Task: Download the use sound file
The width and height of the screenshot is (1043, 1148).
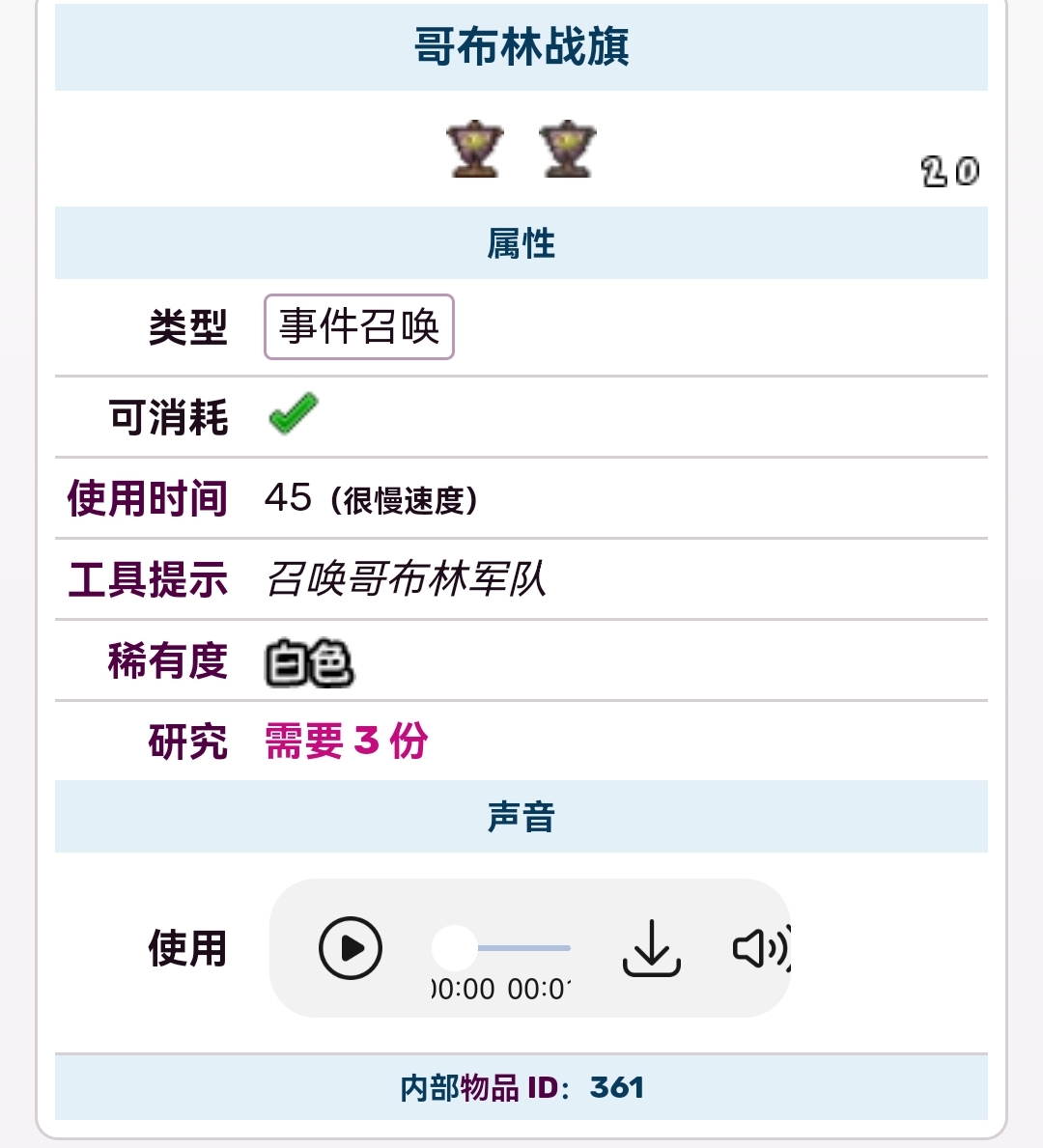Action: pos(652,948)
